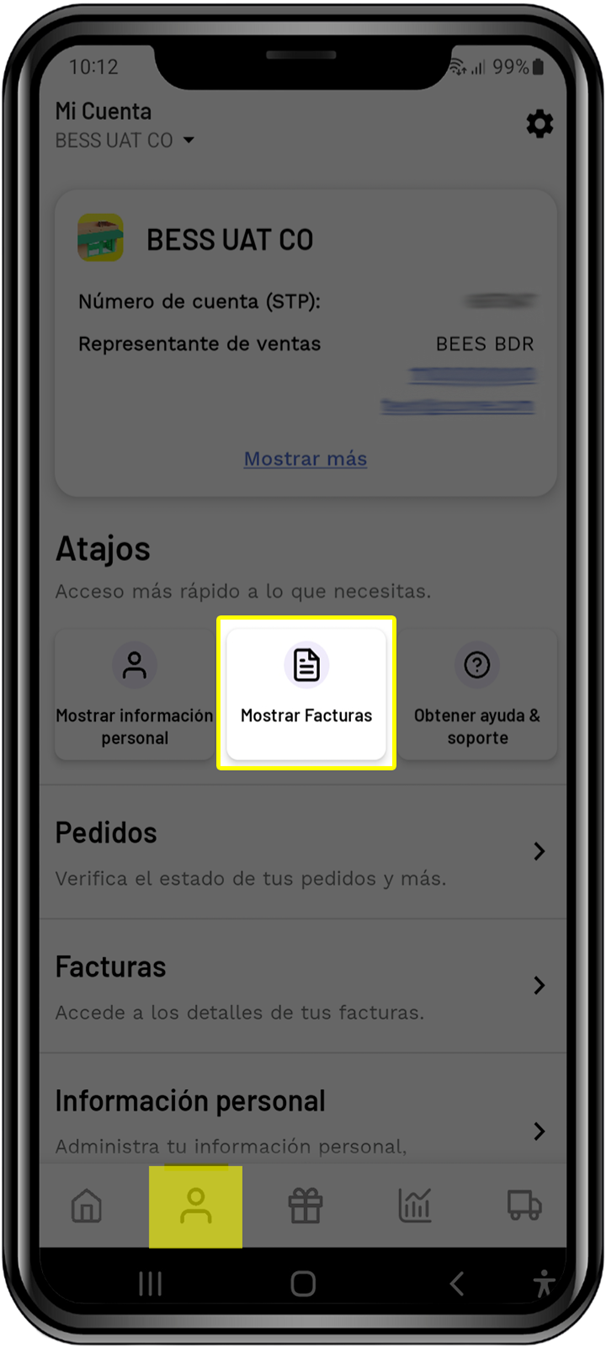Select the Mostrar Facturas shortcut

coord(306,693)
